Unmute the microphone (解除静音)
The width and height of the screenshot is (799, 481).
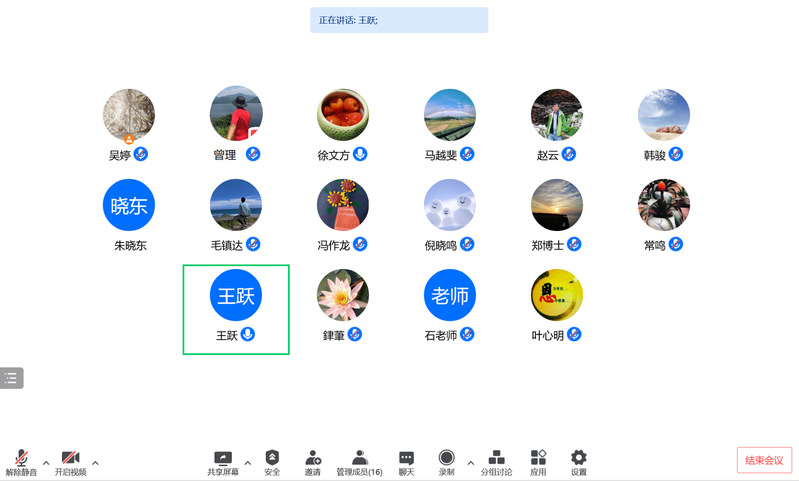21,462
